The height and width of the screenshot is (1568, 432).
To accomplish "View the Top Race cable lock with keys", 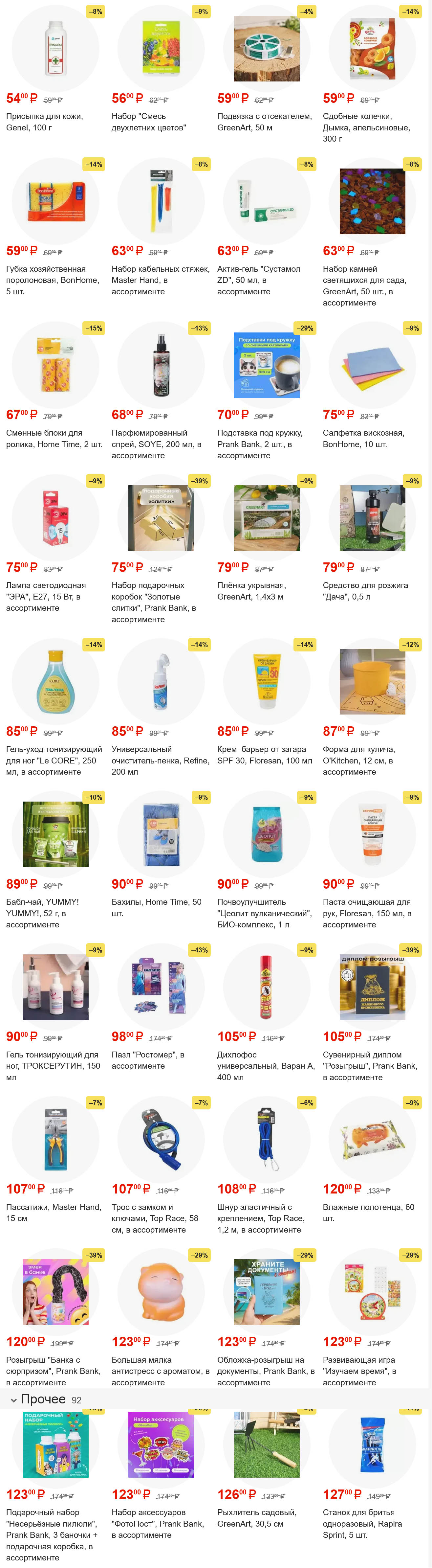I will coord(161,1140).
